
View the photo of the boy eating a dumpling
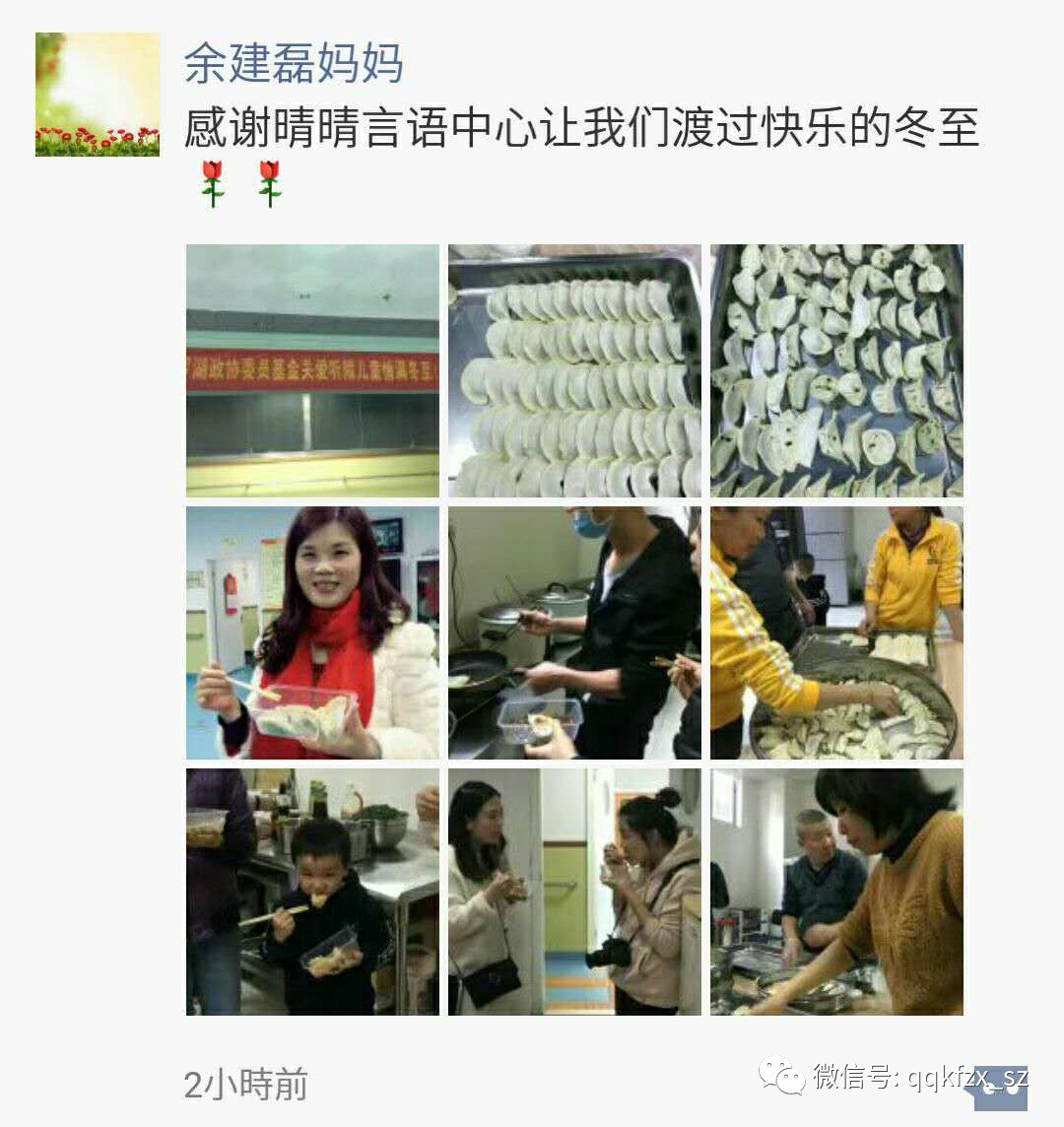click(312, 892)
